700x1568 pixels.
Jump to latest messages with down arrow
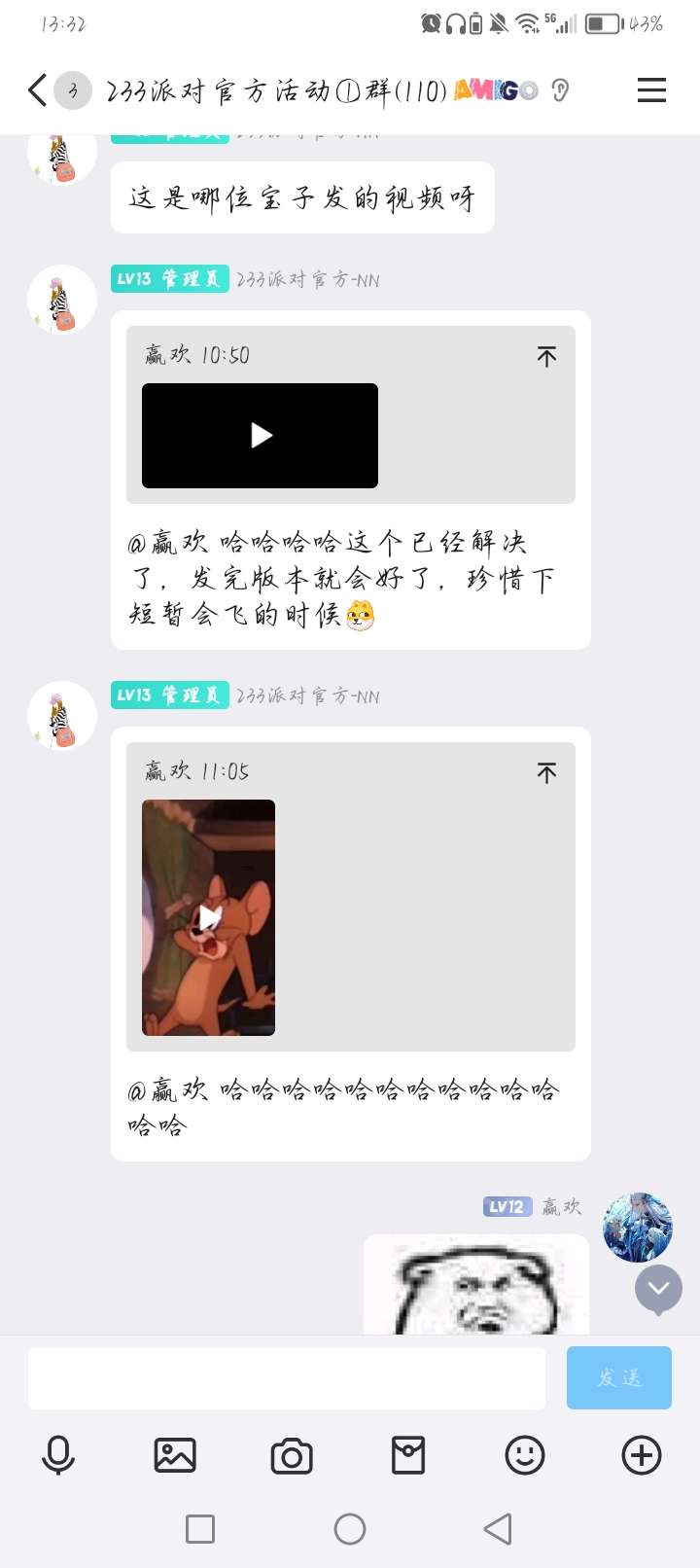click(x=658, y=1289)
